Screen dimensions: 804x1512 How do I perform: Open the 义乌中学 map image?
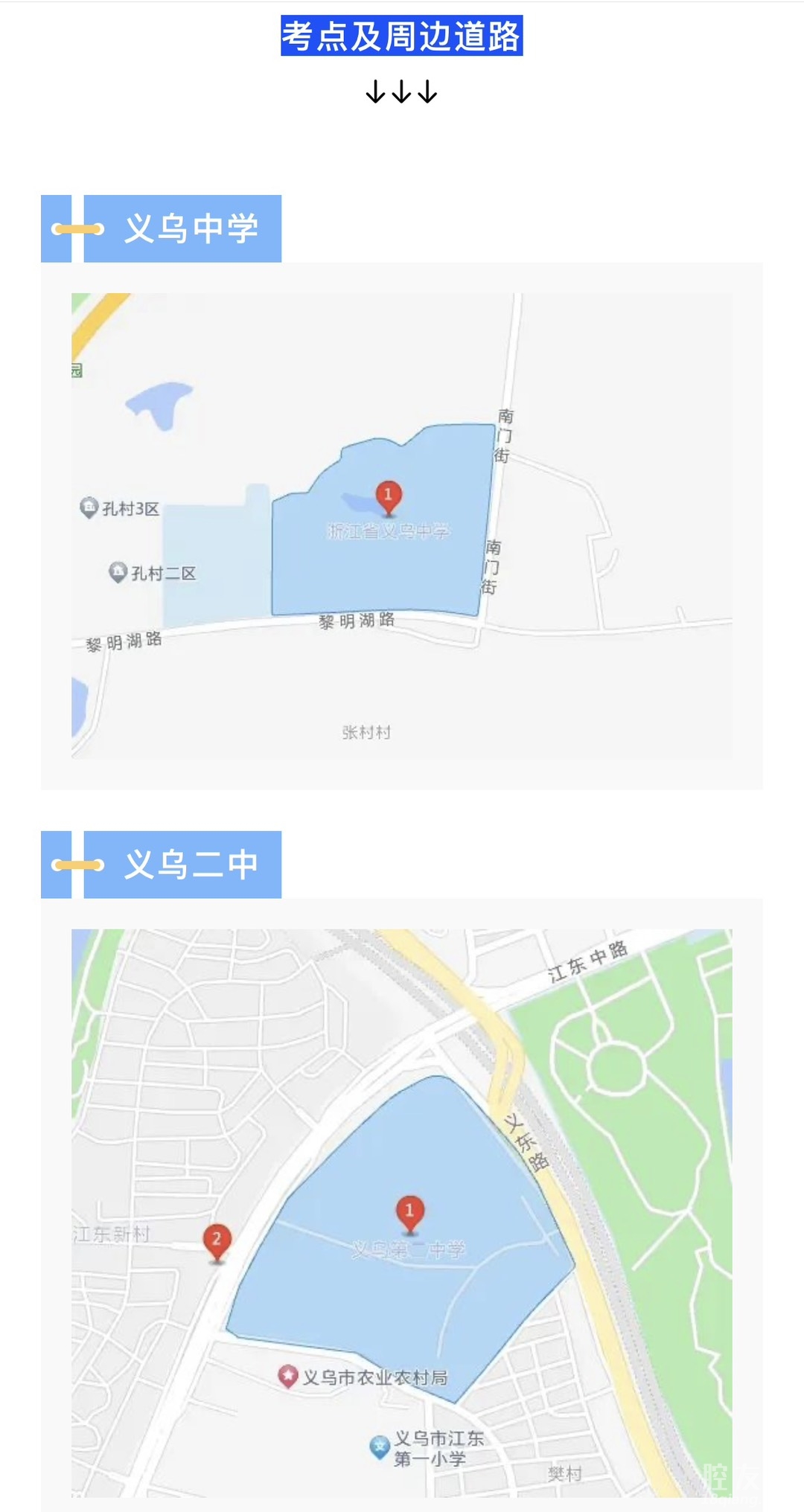(402, 525)
